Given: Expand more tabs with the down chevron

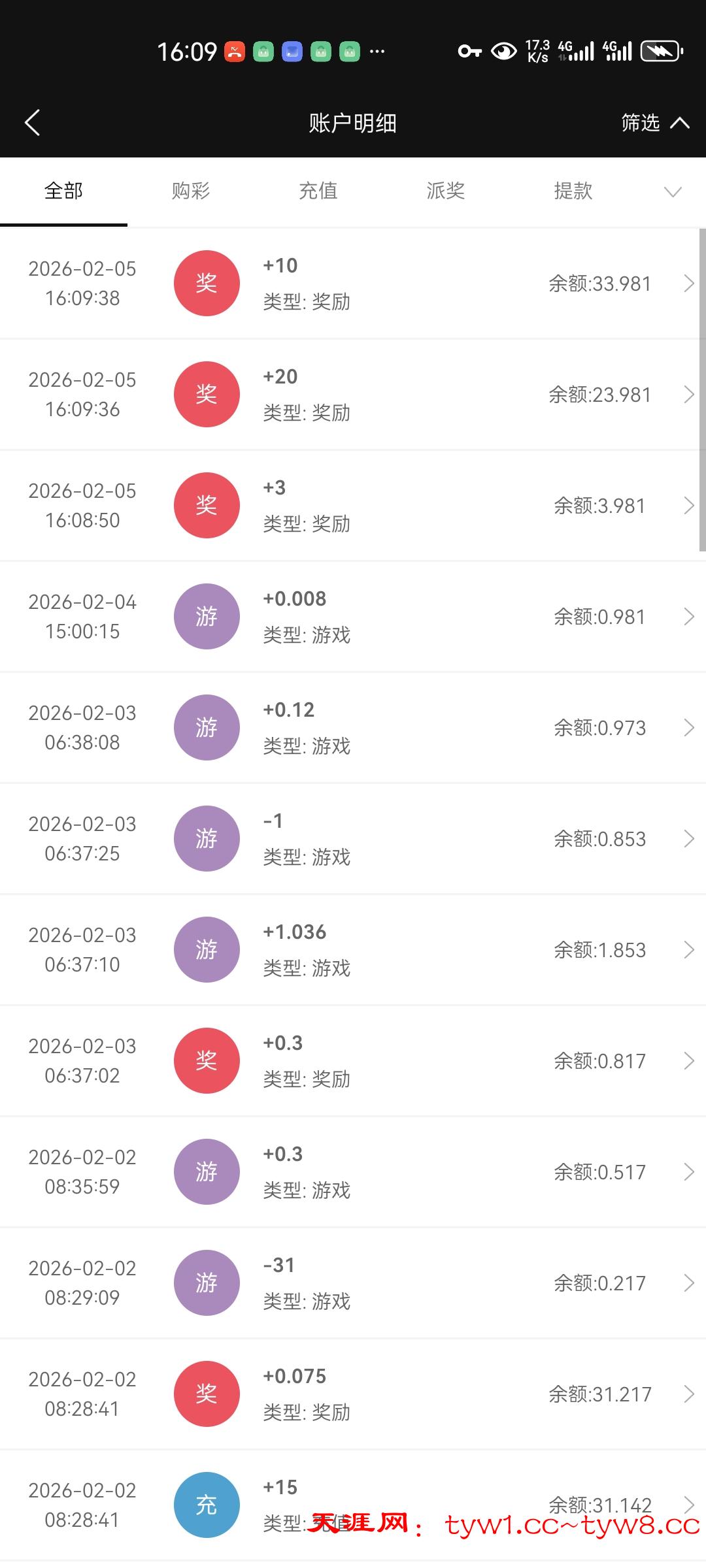Looking at the screenshot, I should [x=673, y=191].
